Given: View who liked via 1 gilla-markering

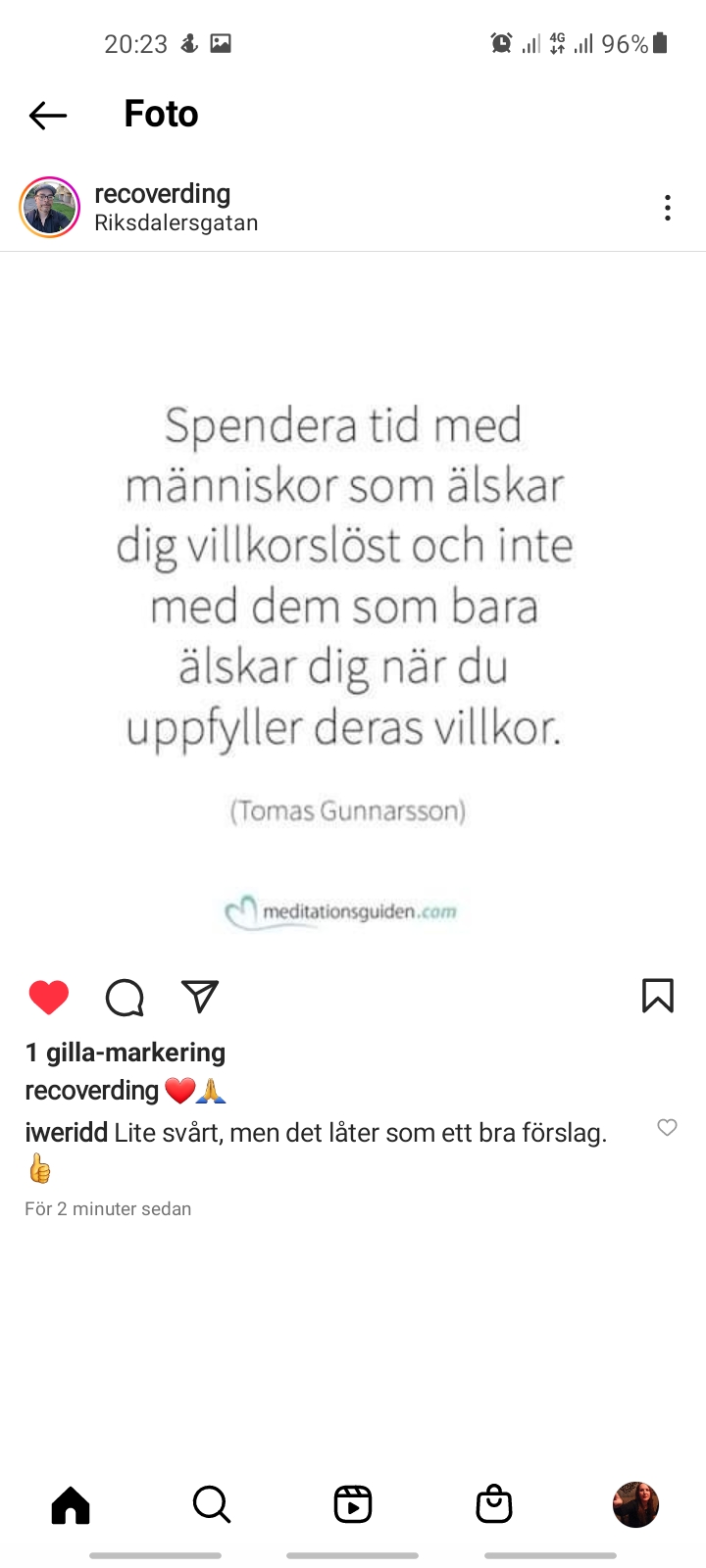Looking at the screenshot, I should (x=126, y=1053).
